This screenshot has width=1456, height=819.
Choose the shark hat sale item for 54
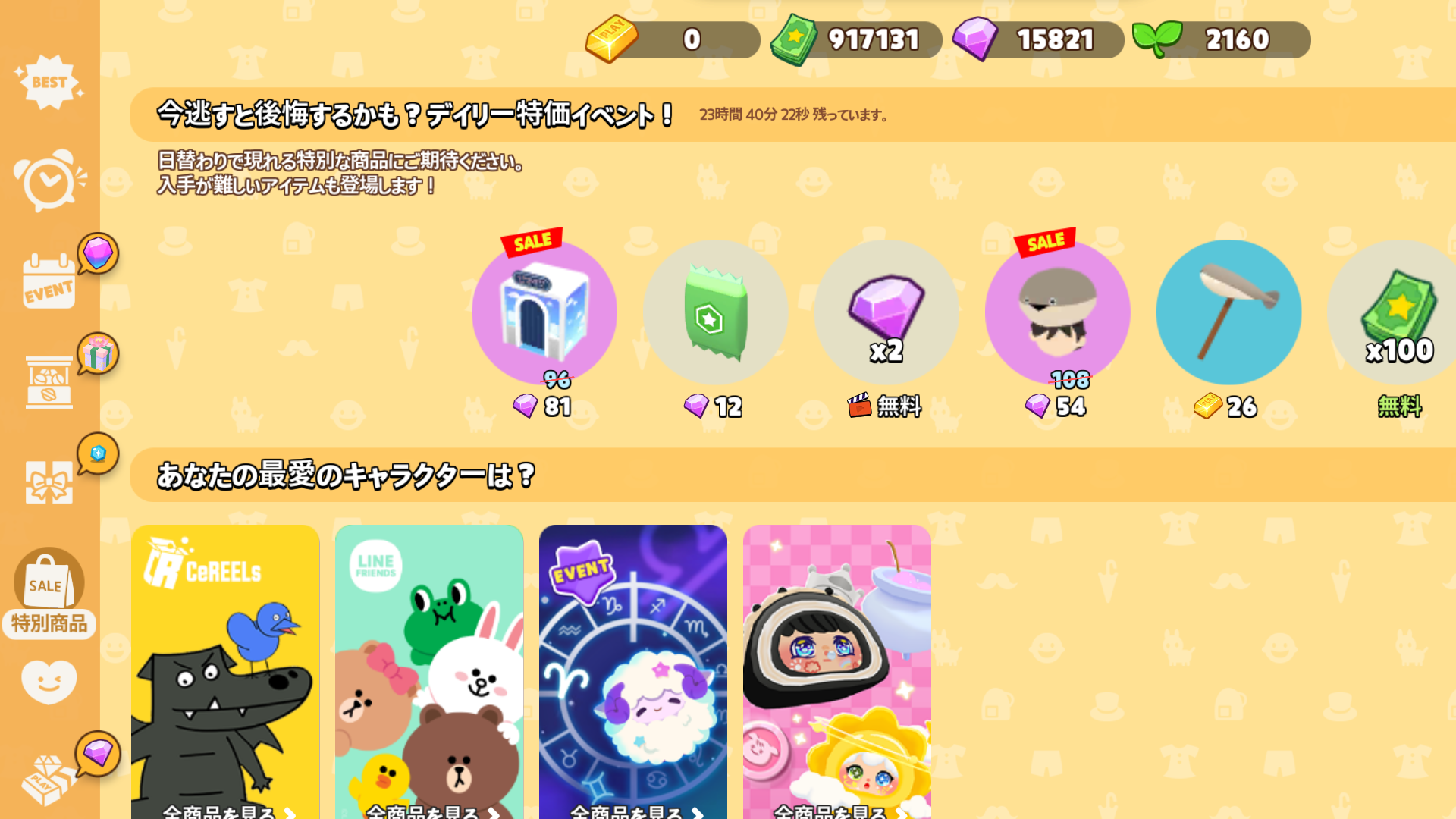[1057, 312]
